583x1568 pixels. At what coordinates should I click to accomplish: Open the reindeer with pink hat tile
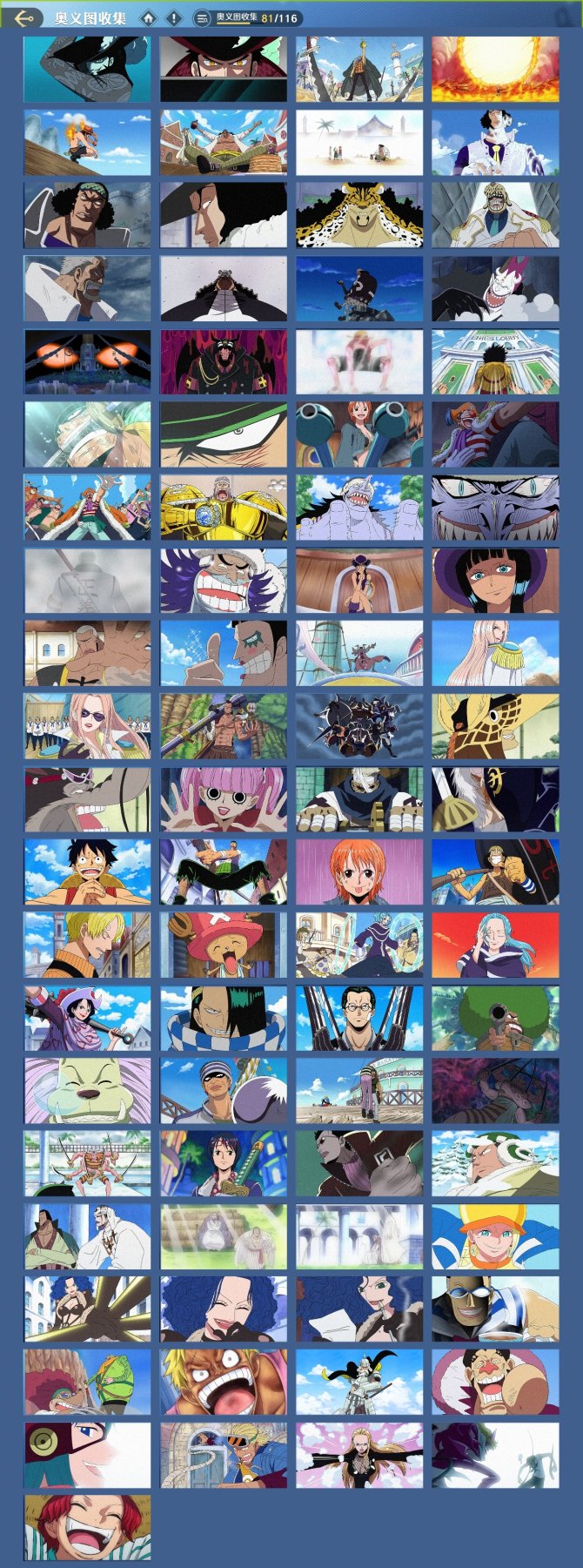click(224, 946)
